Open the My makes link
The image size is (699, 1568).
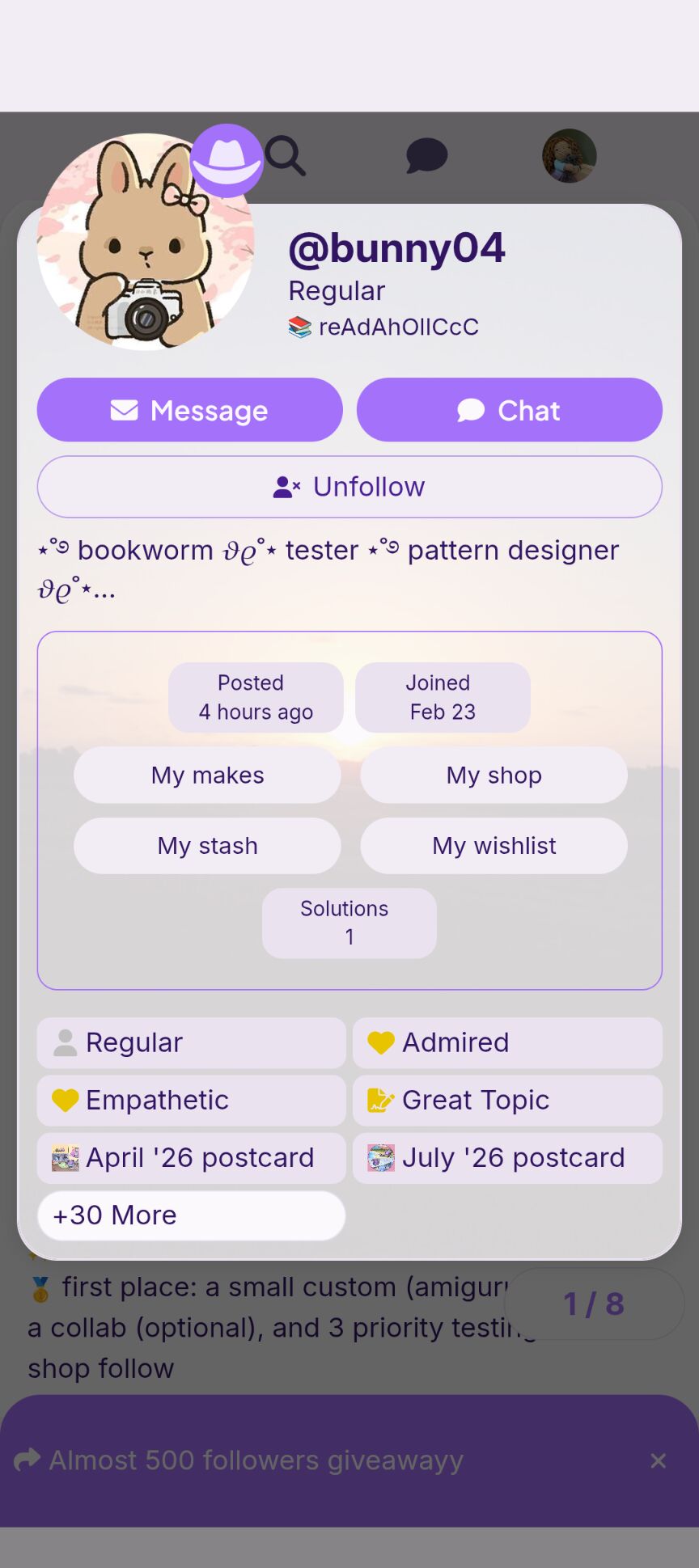pos(207,775)
